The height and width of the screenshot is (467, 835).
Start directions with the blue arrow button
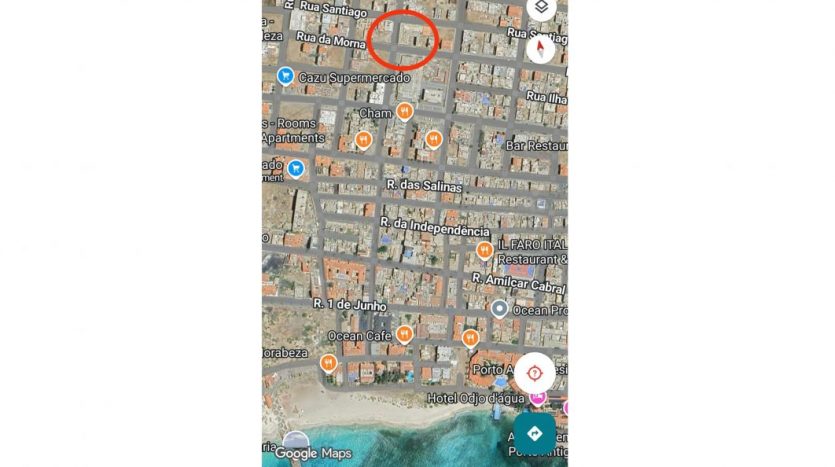click(534, 433)
